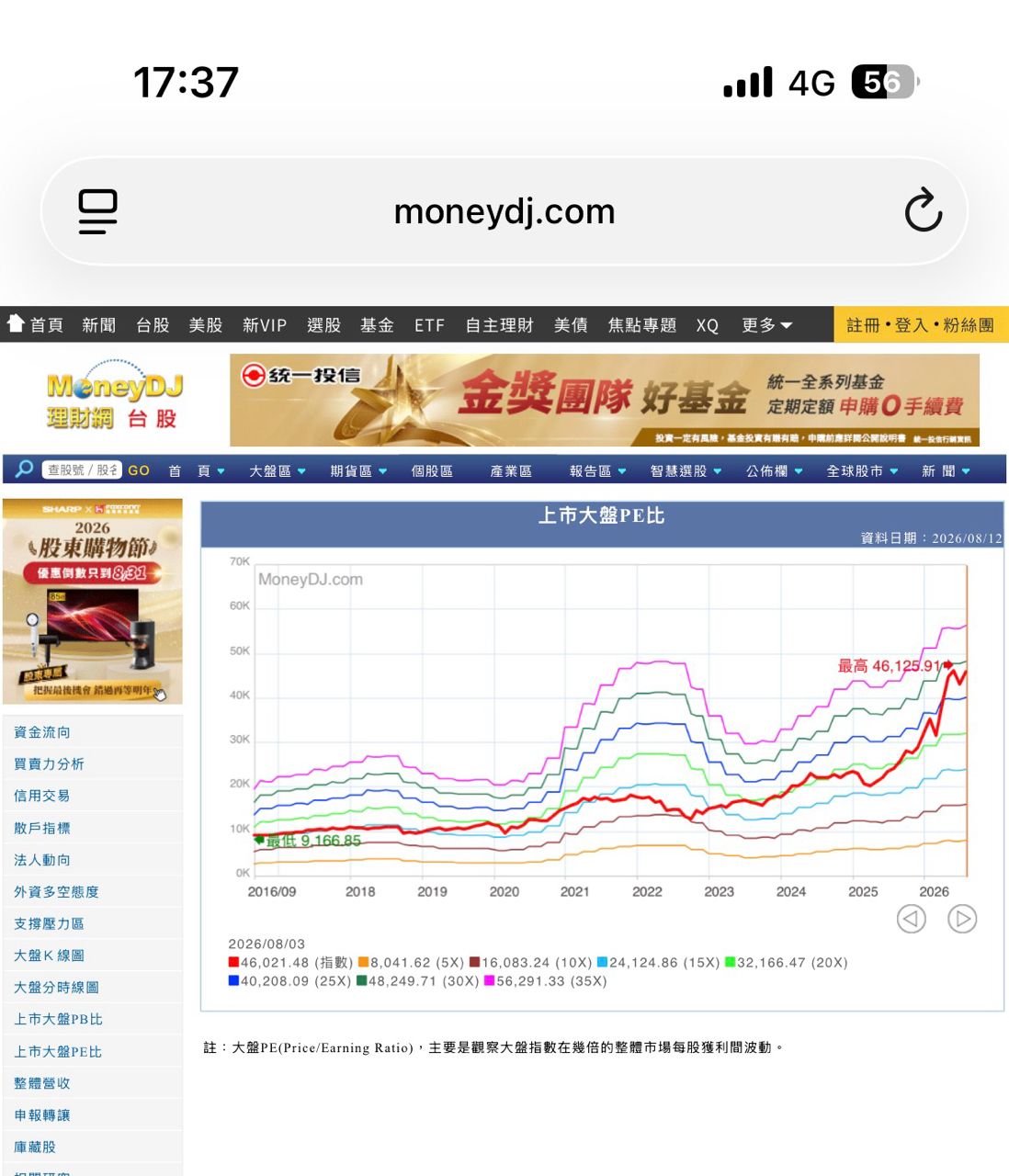
Task: Open the browser page menu icon
Action: pos(97,211)
